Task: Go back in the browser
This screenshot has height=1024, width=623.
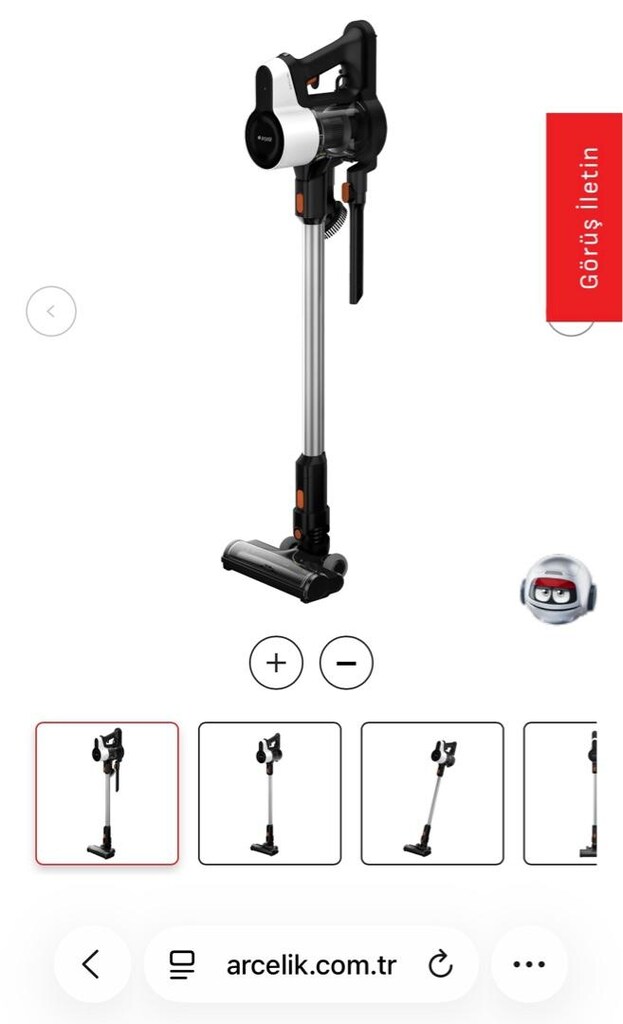Action: [92, 964]
